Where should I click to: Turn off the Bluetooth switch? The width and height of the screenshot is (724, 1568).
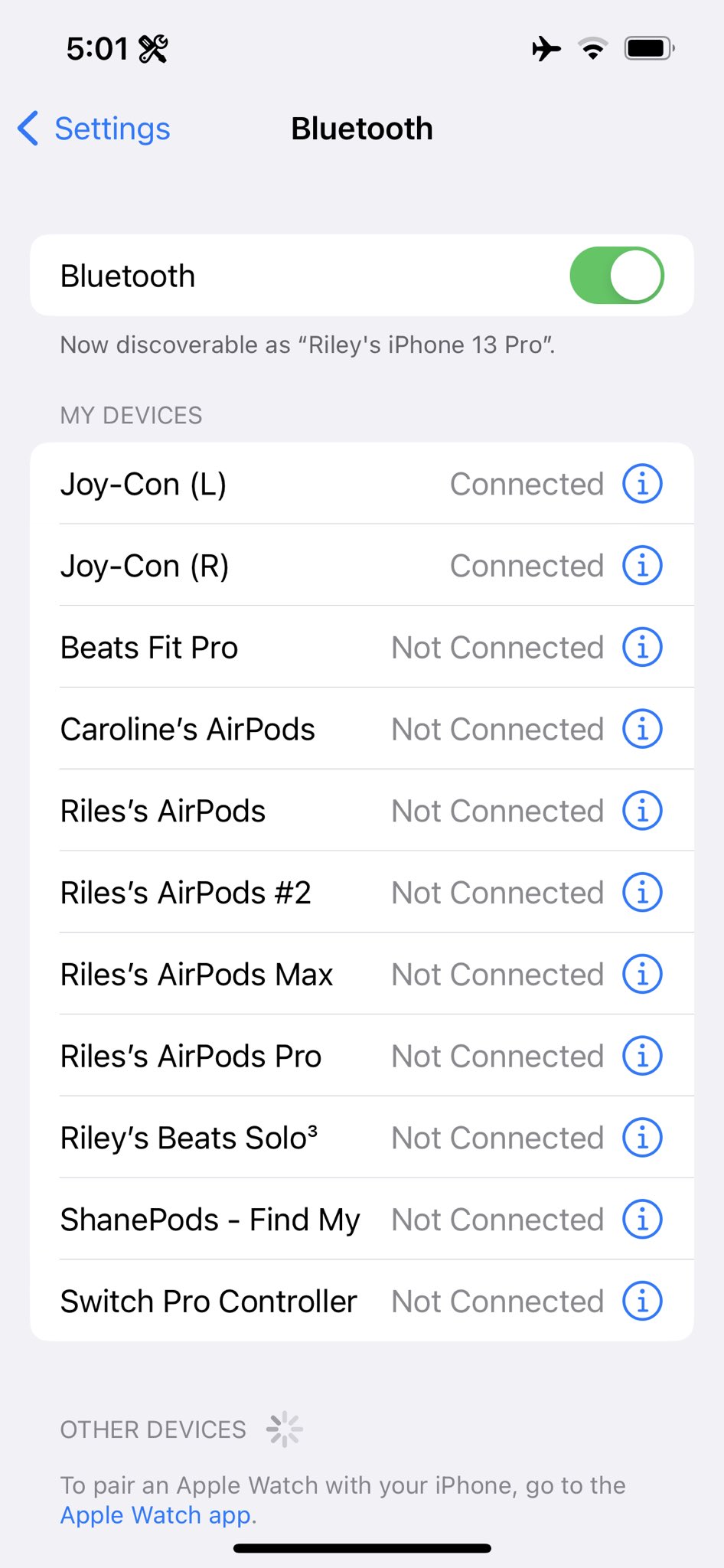[x=616, y=276]
